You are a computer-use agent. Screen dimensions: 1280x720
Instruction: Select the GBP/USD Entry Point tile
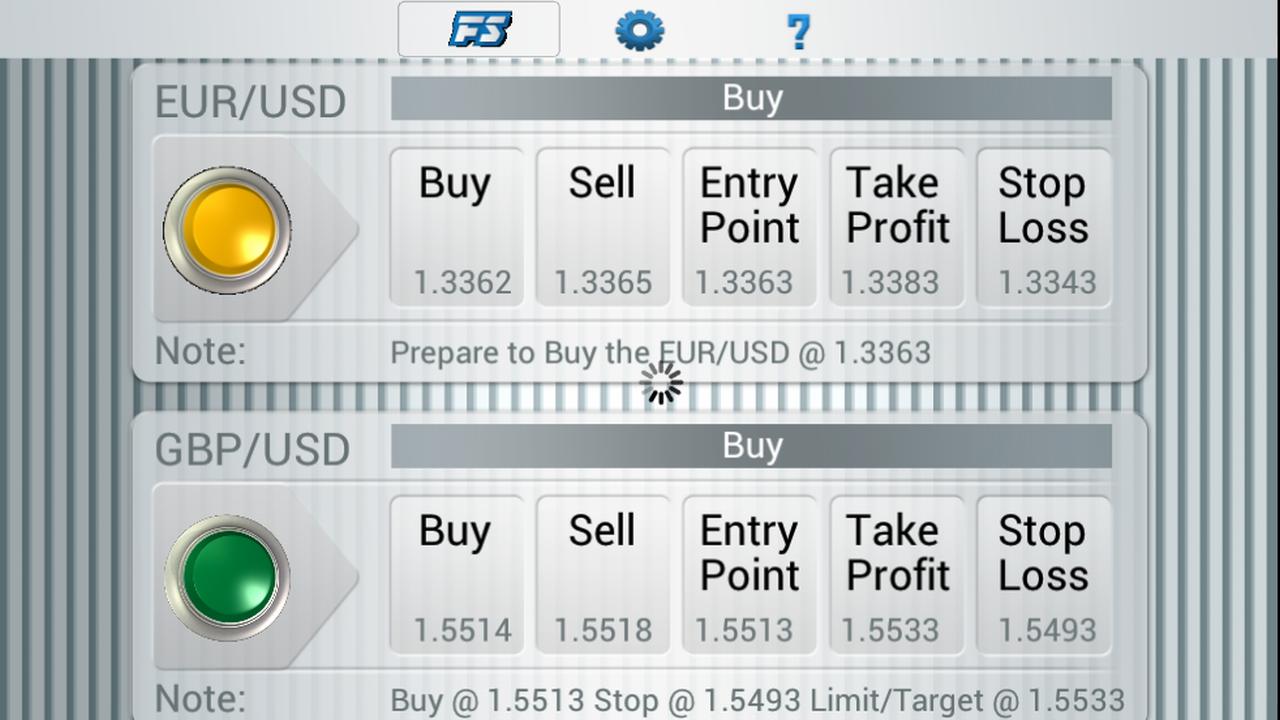[x=750, y=575]
